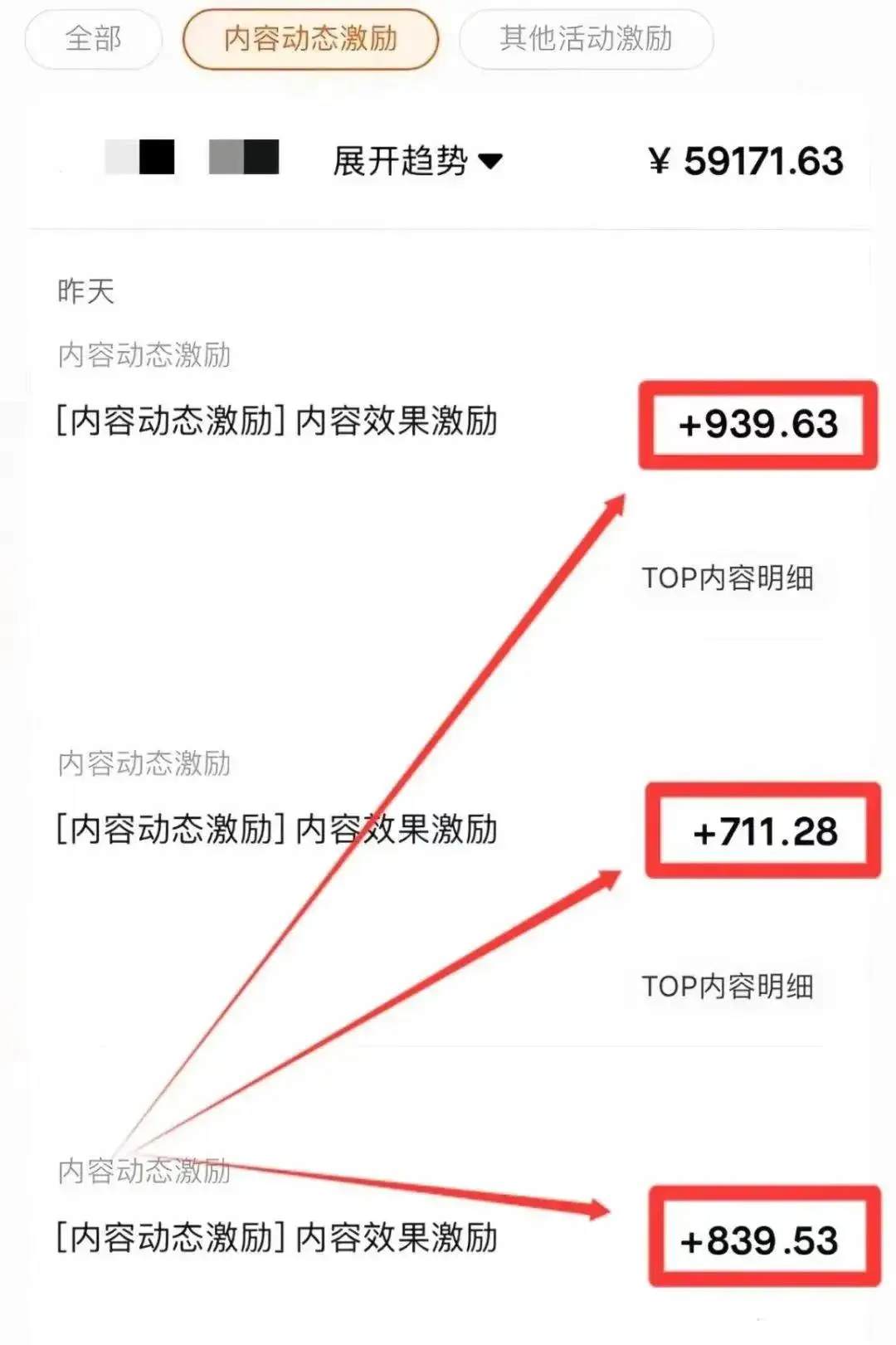Click the highlighted +839.53 amount

764,1240
